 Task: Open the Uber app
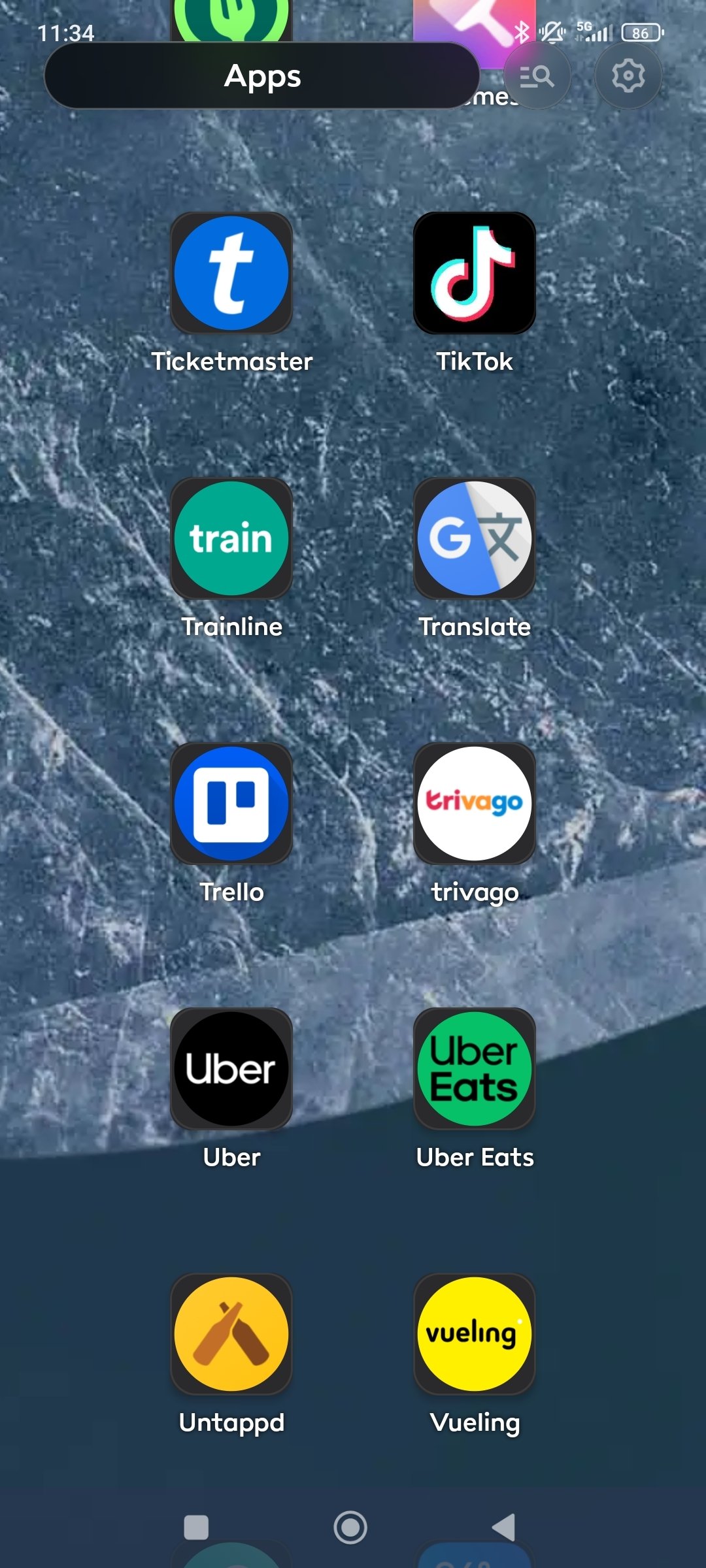click(231, 1069)
